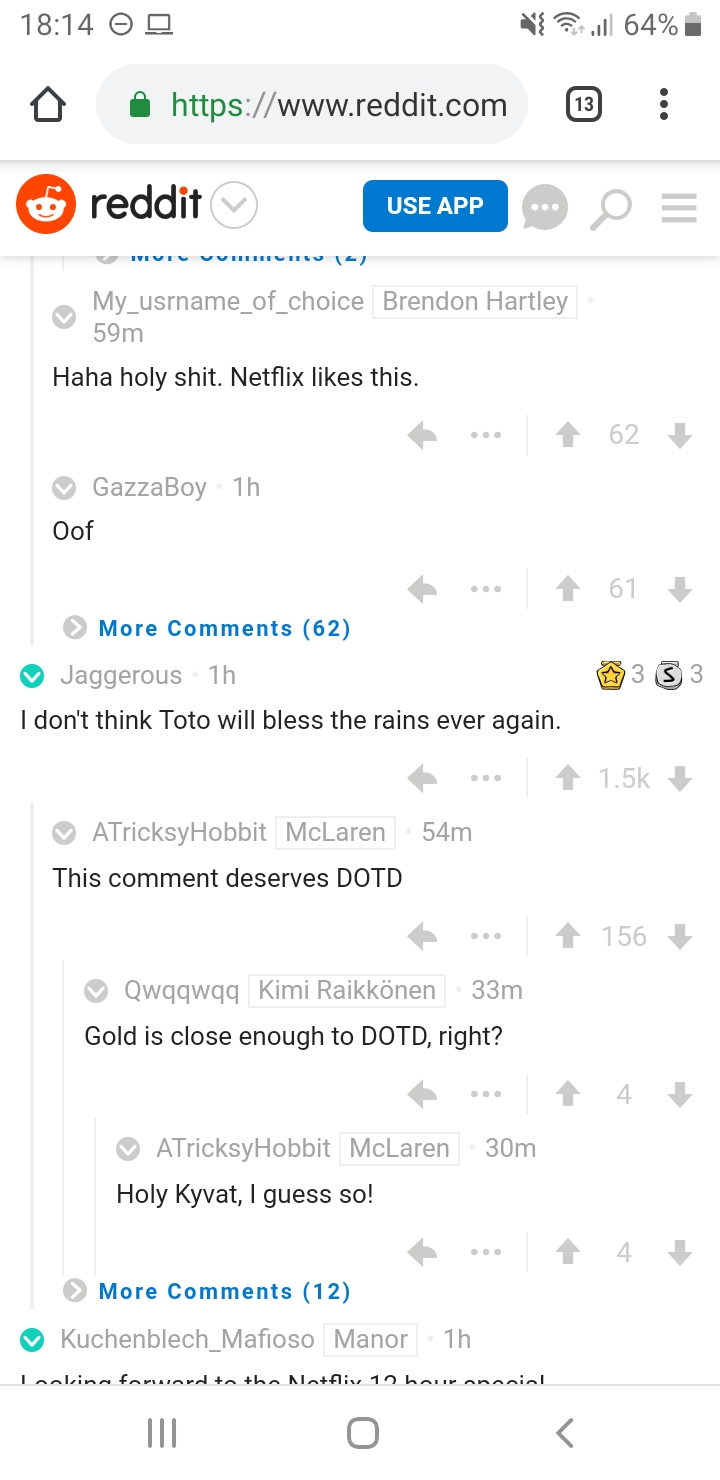Open the Reddit chat icon
Screen dimensions: 720x1480
coord(545,207)
